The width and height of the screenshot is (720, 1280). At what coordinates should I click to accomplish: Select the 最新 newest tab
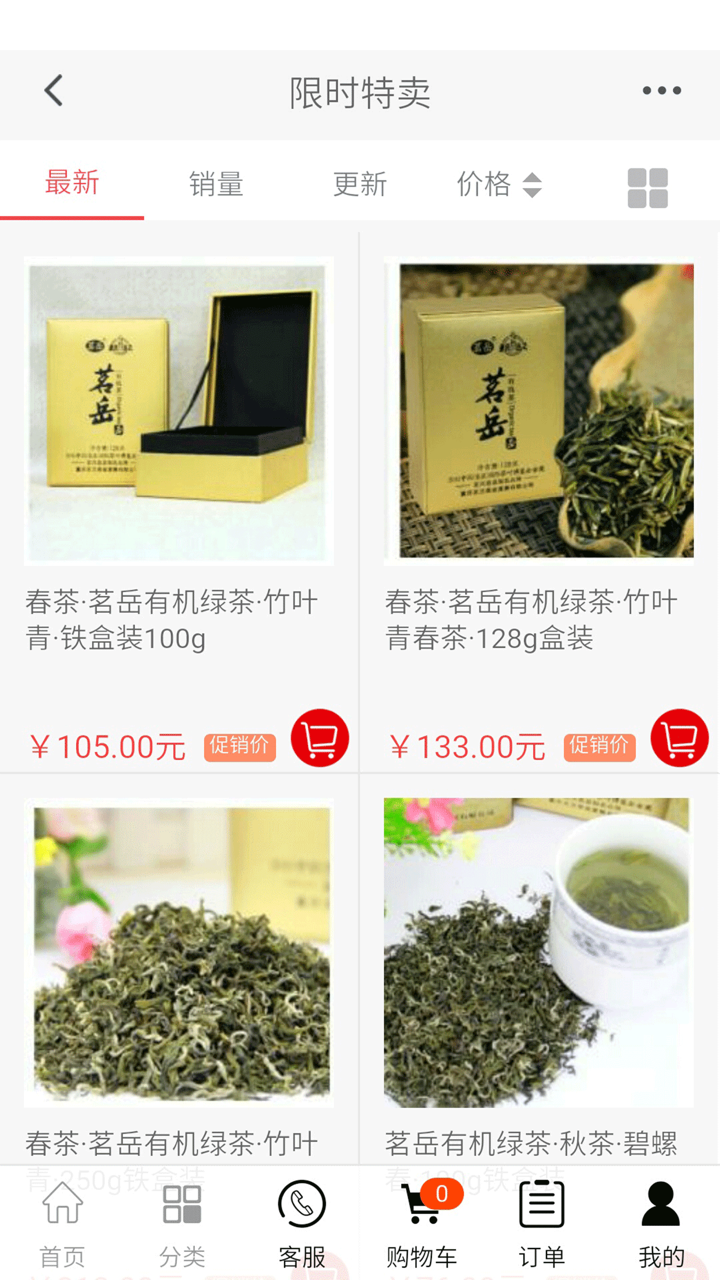[x=71, y=186]
